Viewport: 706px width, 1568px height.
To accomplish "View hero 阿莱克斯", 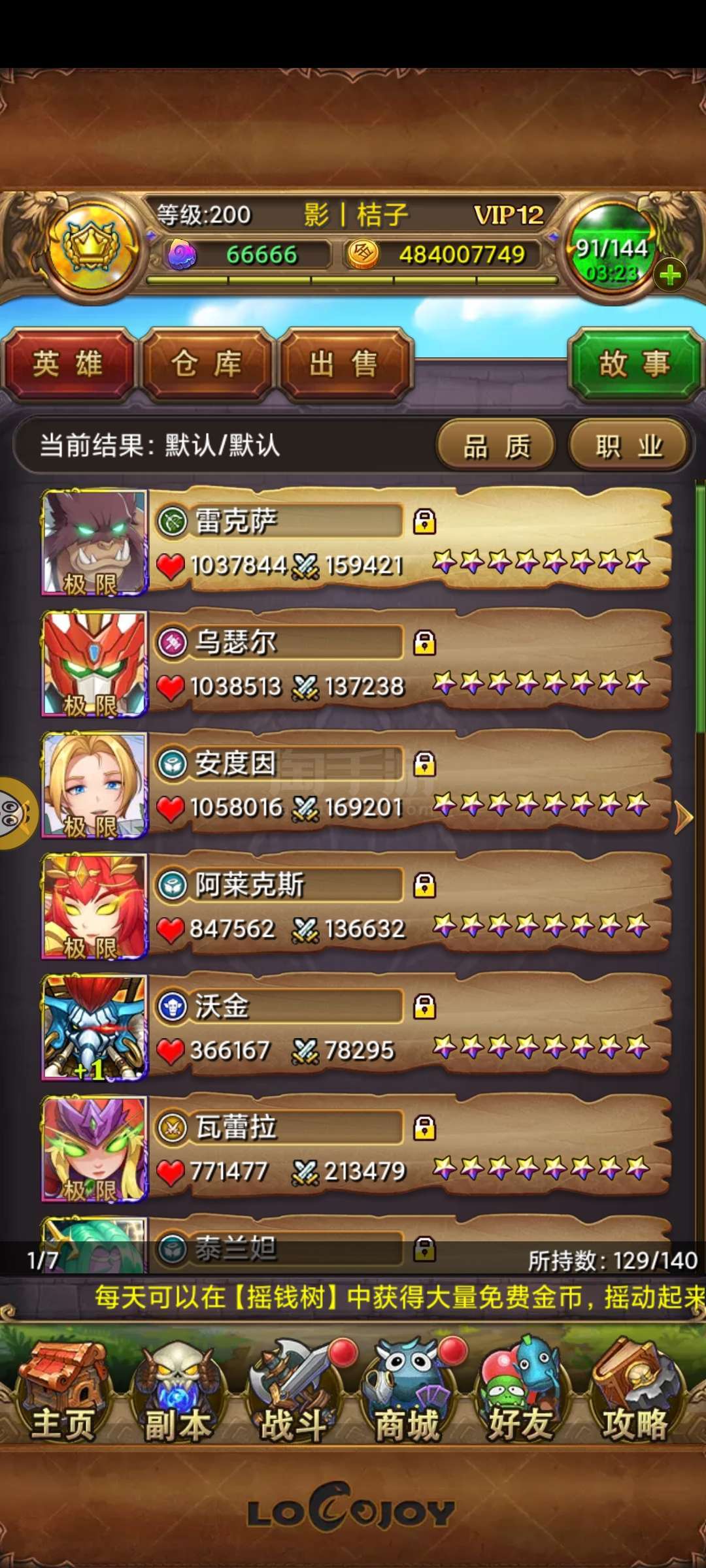I will click(356, 906).
